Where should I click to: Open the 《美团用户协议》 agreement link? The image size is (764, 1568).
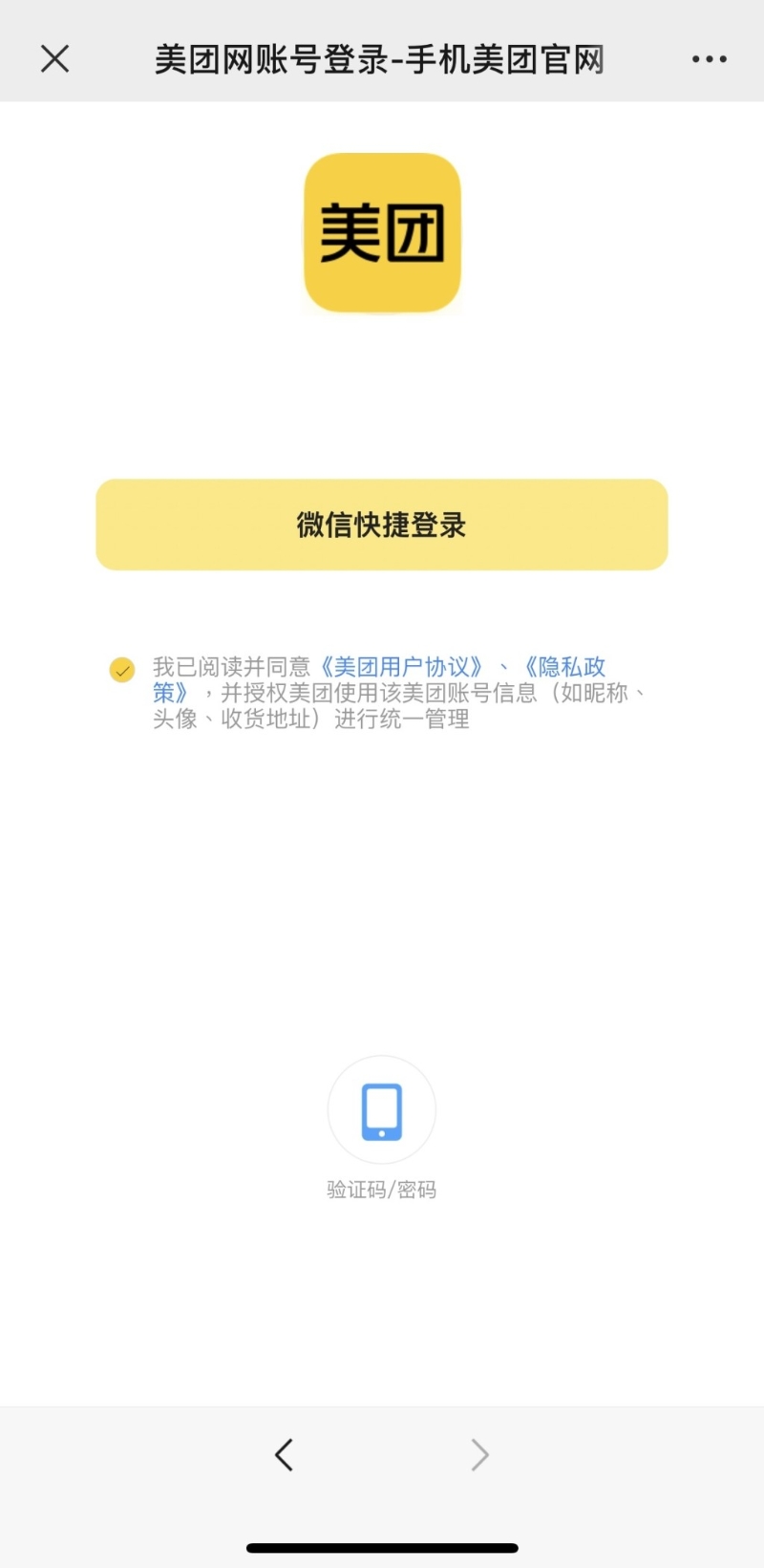(401, 666)
